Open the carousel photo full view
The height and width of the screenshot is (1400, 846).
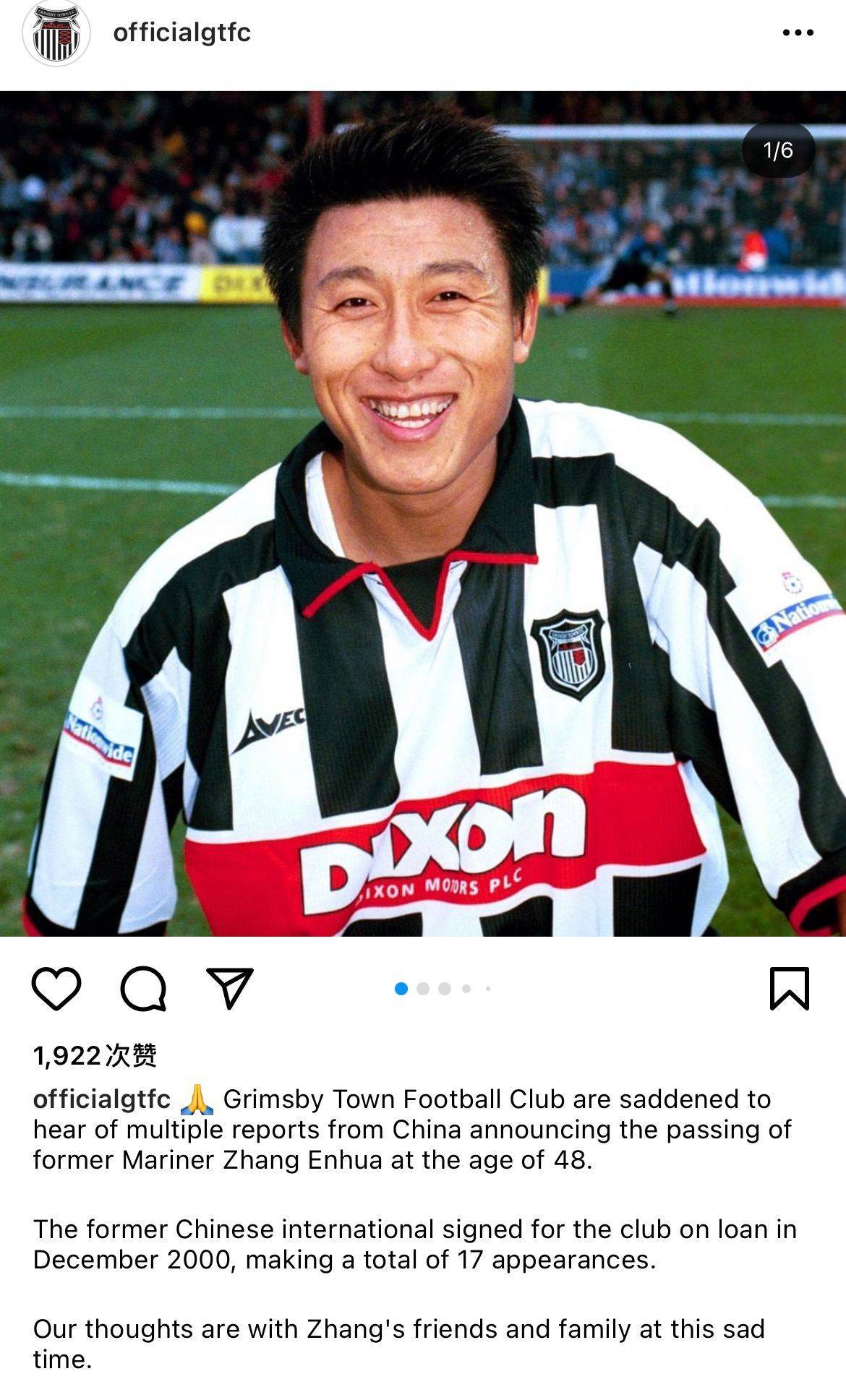423,513
